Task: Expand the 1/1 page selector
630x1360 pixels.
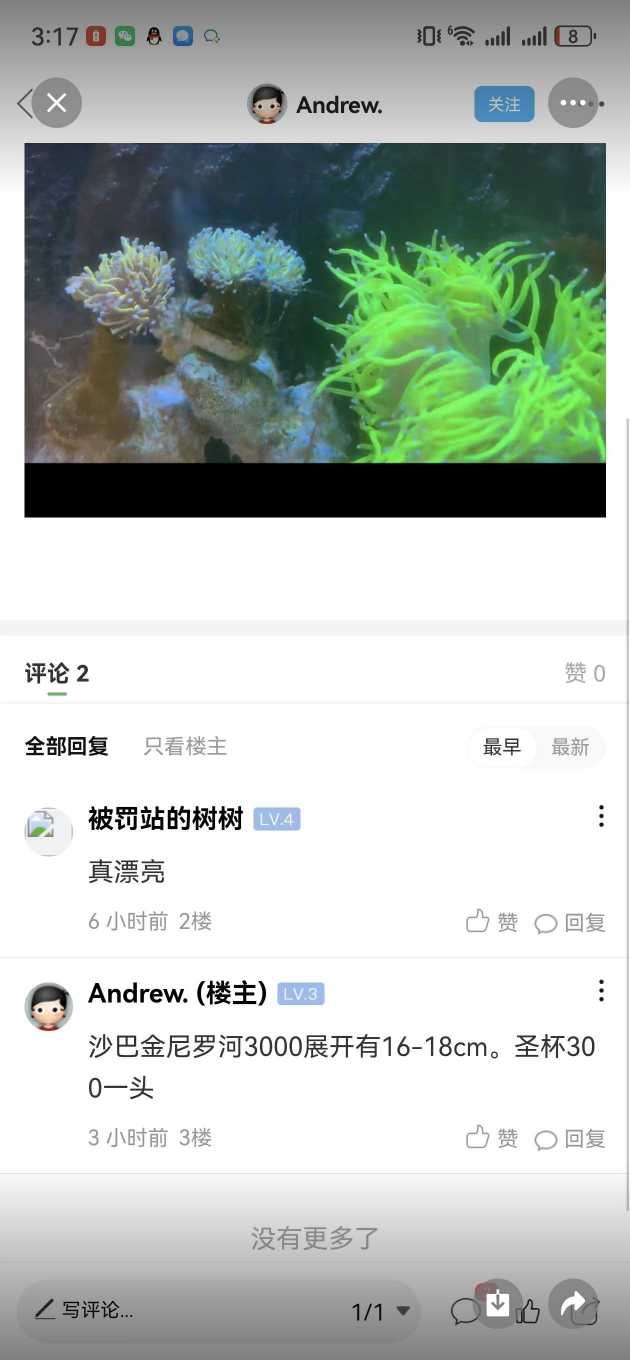Action: pyautogui.click(x=381, y=1312)
